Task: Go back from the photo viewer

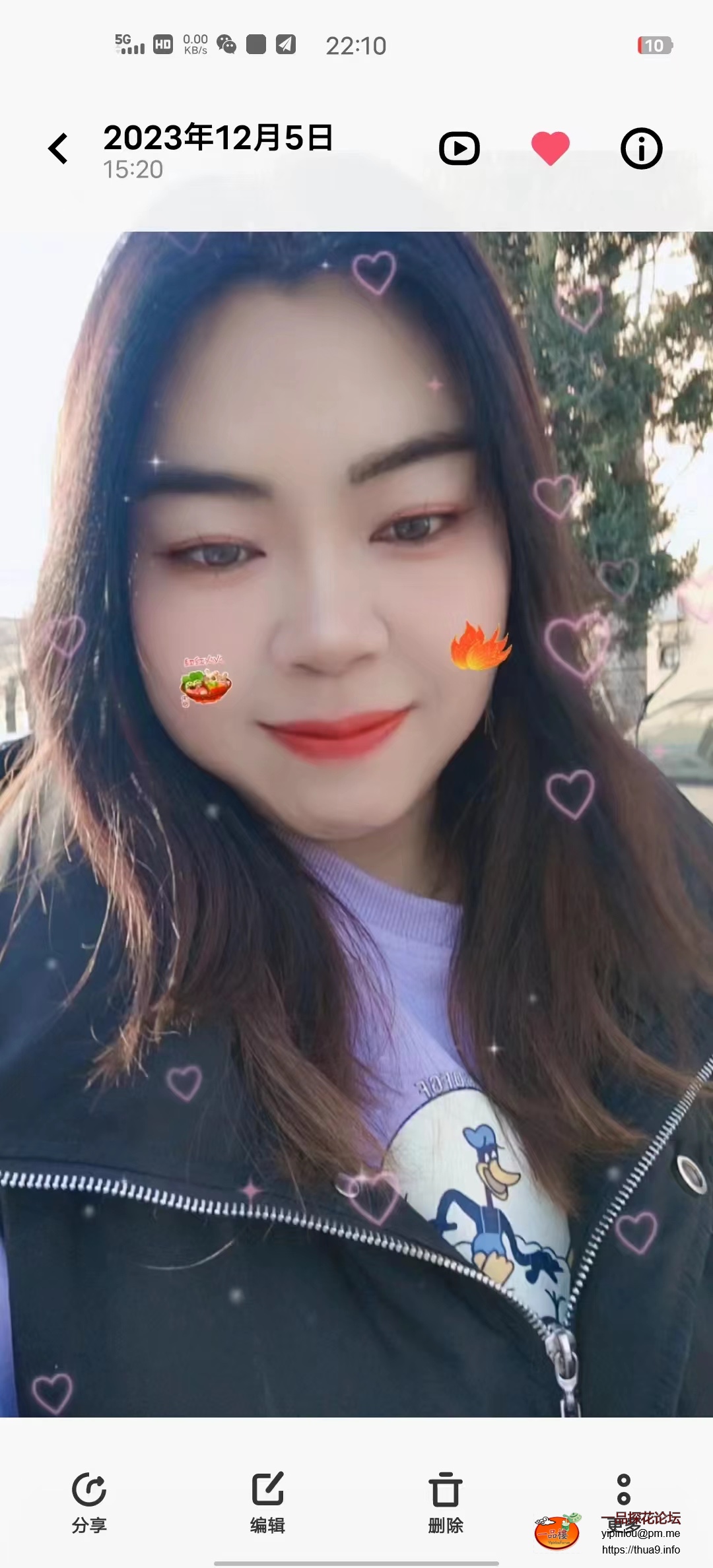Action: pyautogui.click(x=58, y=148)
